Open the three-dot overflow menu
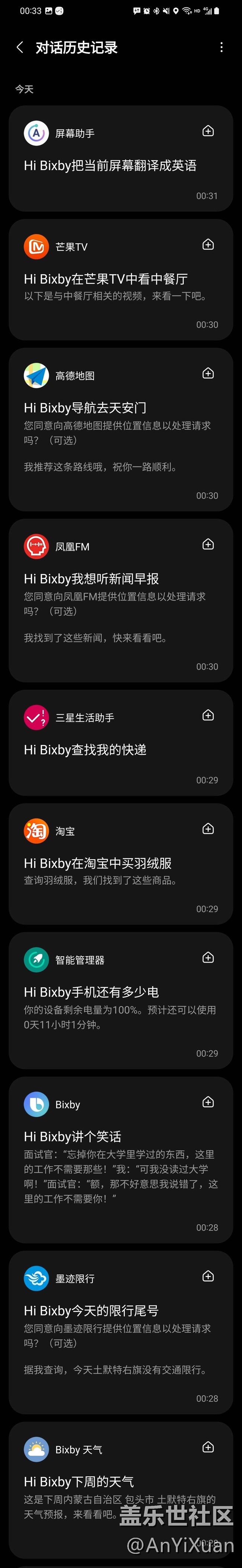This screenshot has width=242, height=1568. [221, 47]
